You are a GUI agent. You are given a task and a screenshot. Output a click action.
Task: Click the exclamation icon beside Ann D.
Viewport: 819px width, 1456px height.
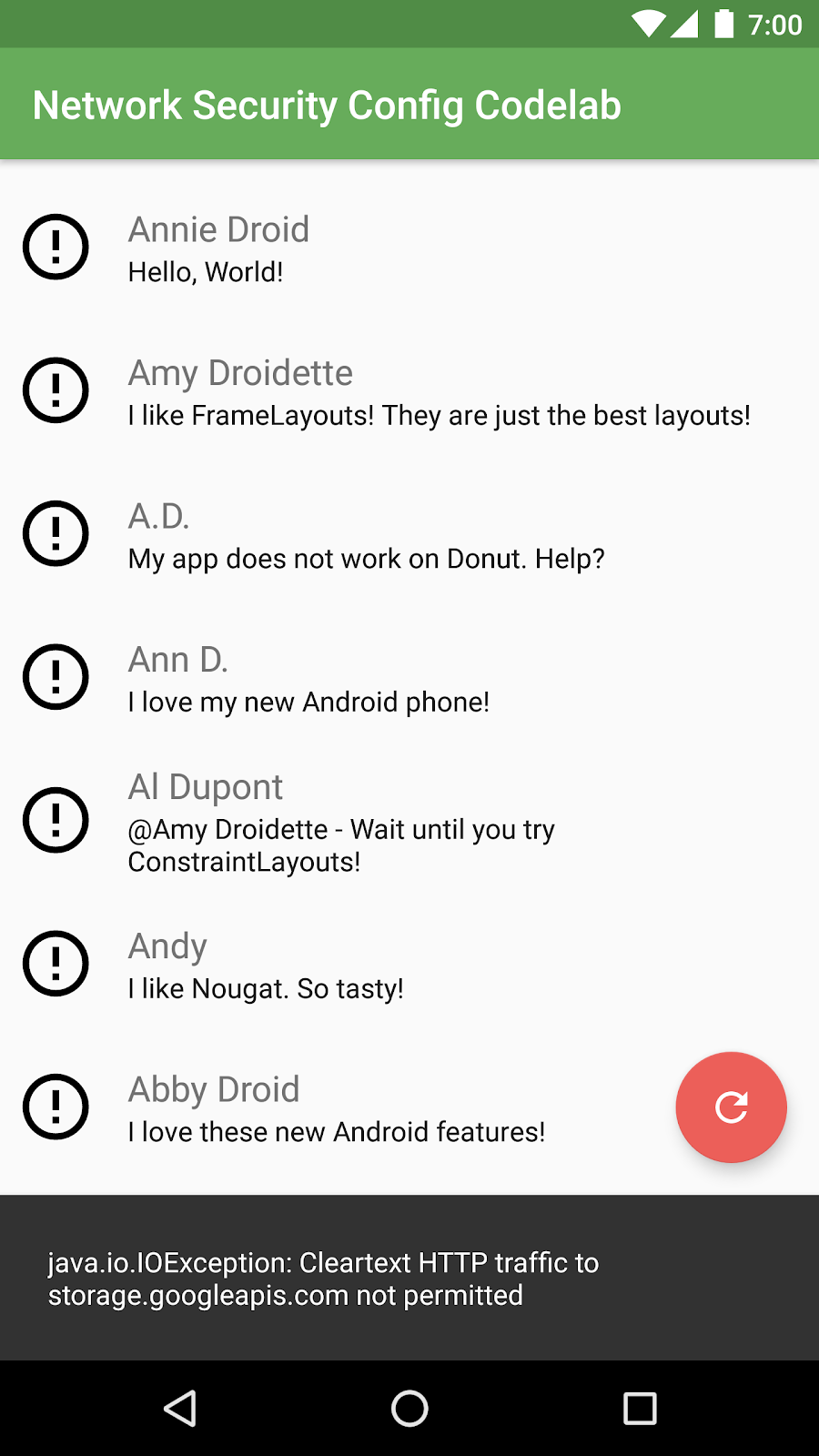tap(56, 676)
